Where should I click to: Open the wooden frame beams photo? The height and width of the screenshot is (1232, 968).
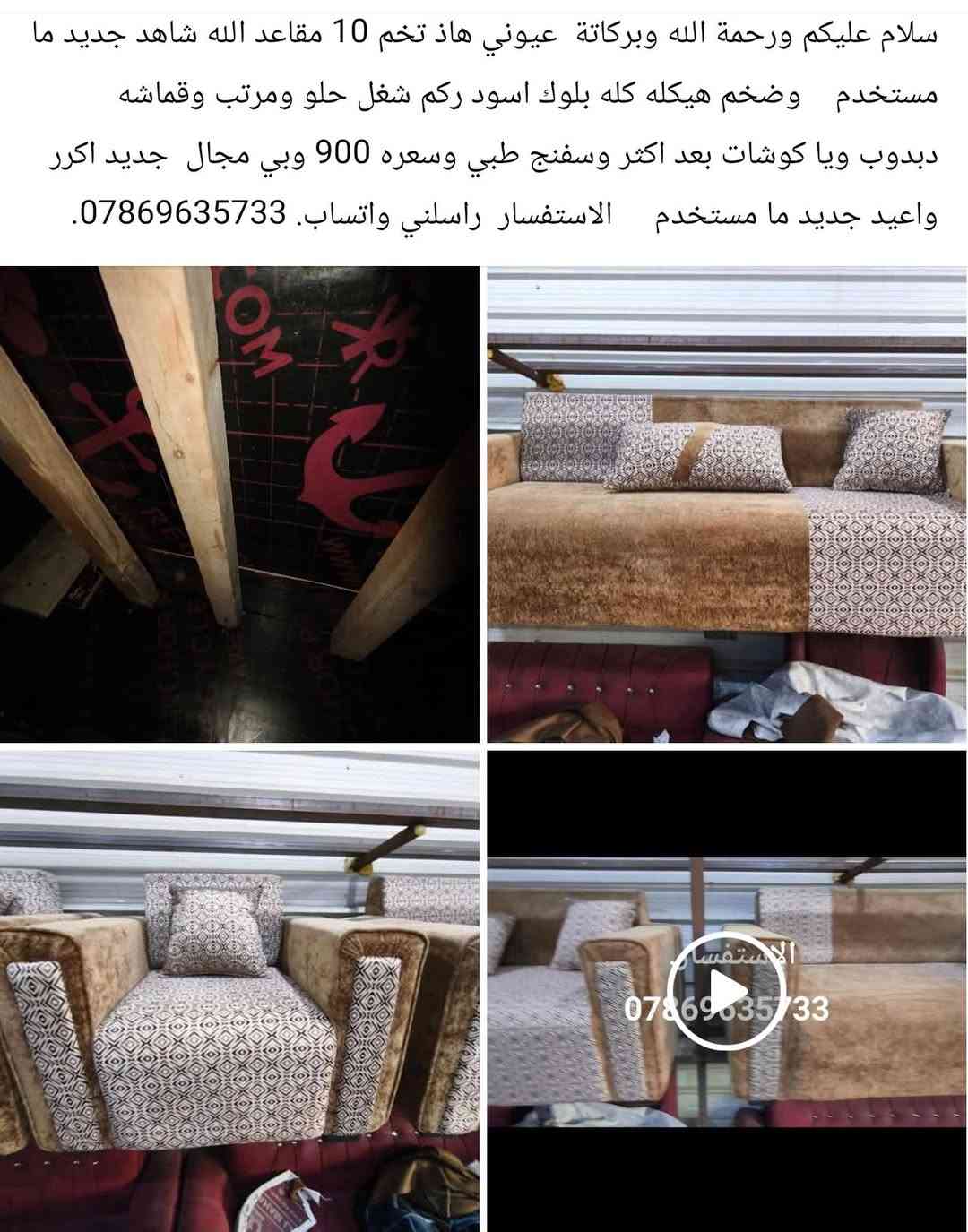[x=239, y=504]
